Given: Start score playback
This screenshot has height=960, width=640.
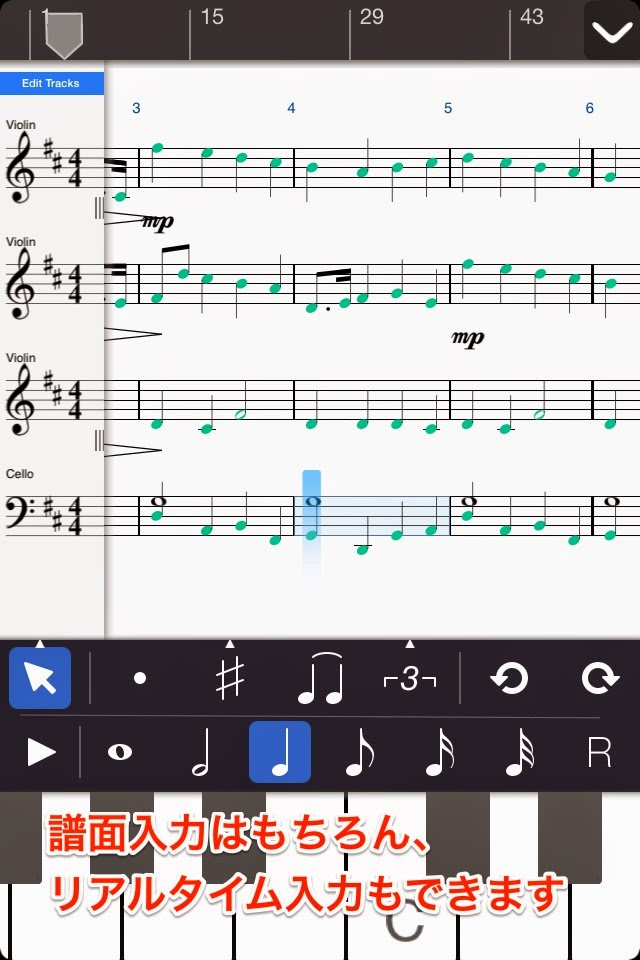Looking at the screenshot, I should click(41, 752).
